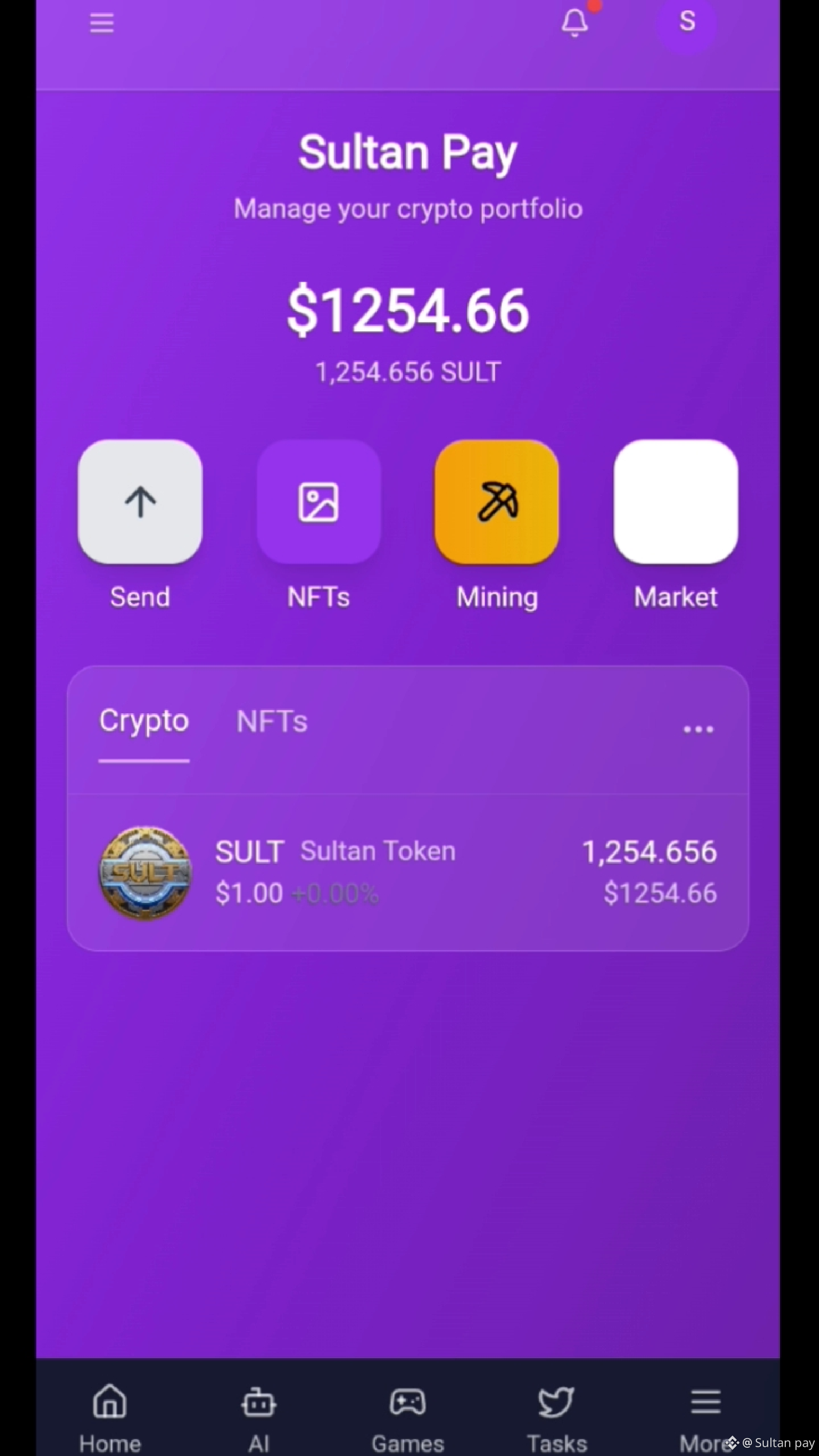The height and width of the screenshot is (1456, 819).
Task: Open the Market button
Action: 676,502
